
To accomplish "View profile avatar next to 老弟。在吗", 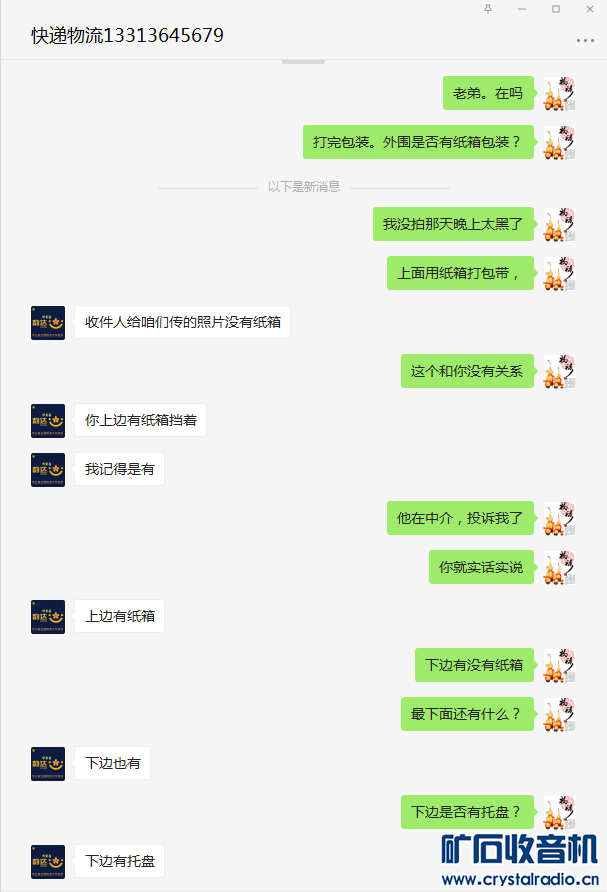I will tap(559, 94).
